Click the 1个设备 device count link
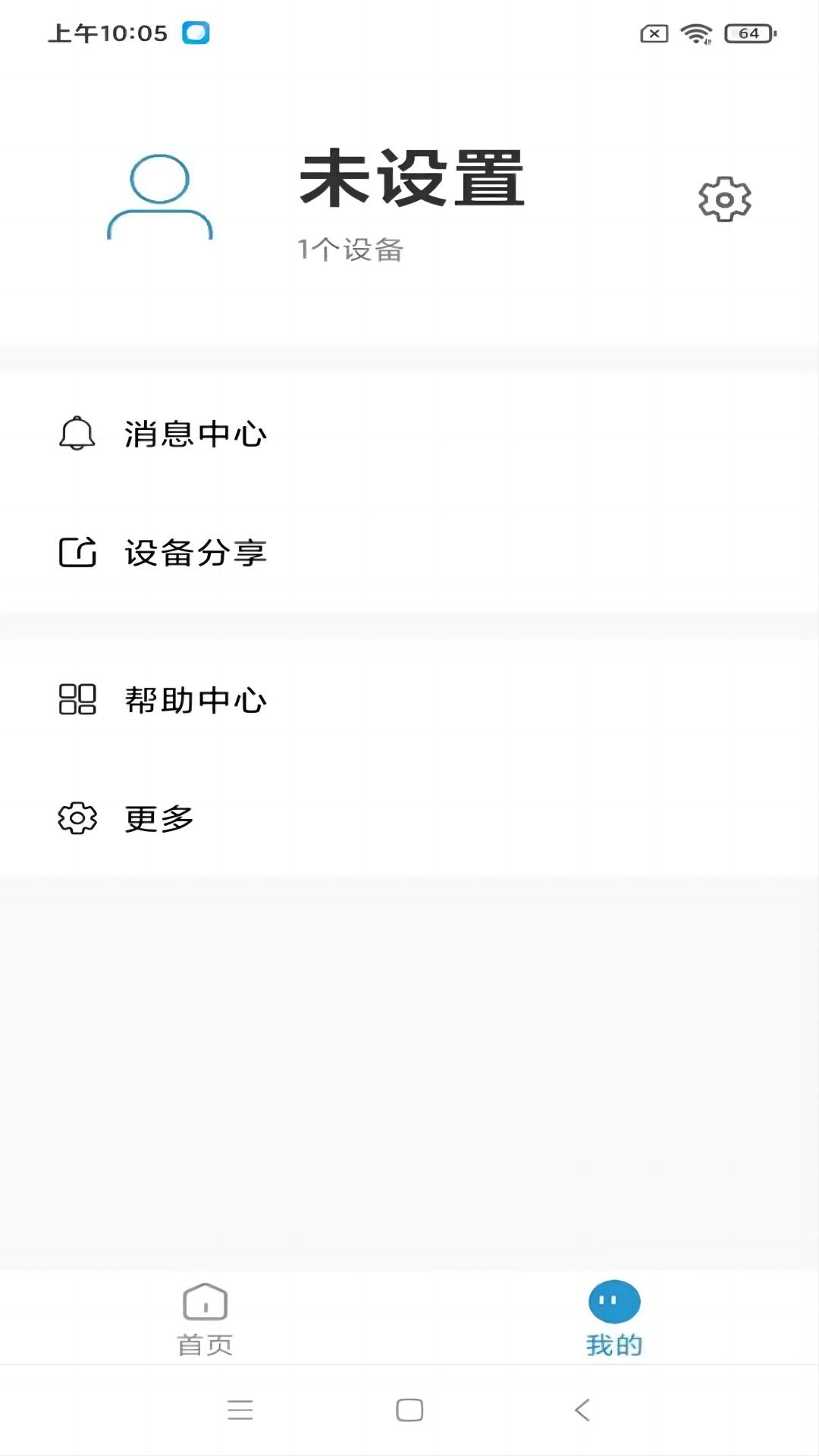Viewport: 819px width, 1456px height. coord(351,249)
